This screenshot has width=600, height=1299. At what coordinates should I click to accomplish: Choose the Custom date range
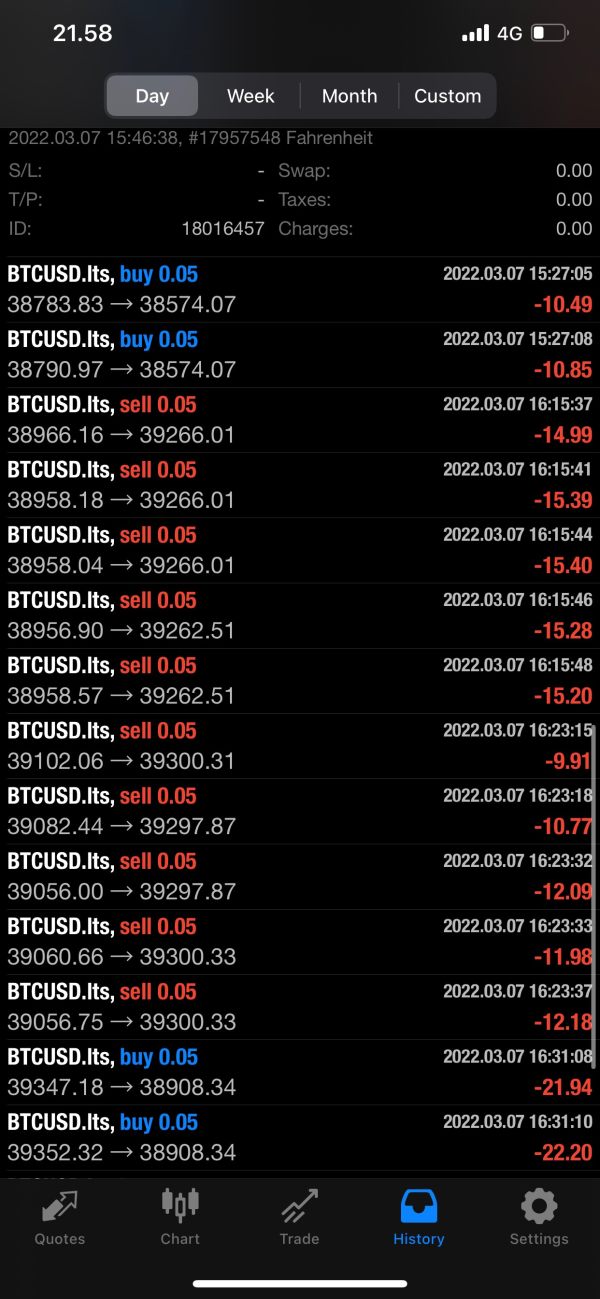[447, 96]
